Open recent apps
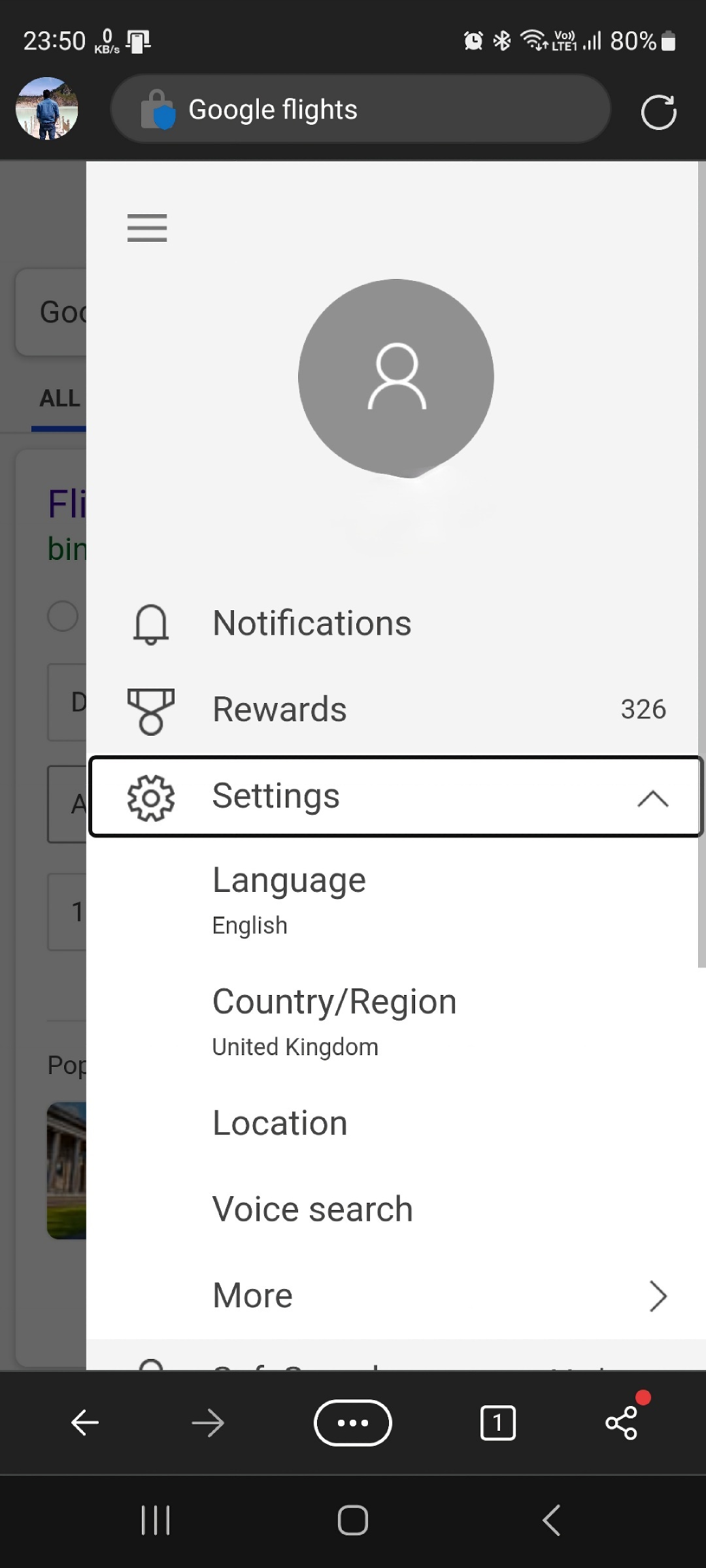 tap(156, 1520)
